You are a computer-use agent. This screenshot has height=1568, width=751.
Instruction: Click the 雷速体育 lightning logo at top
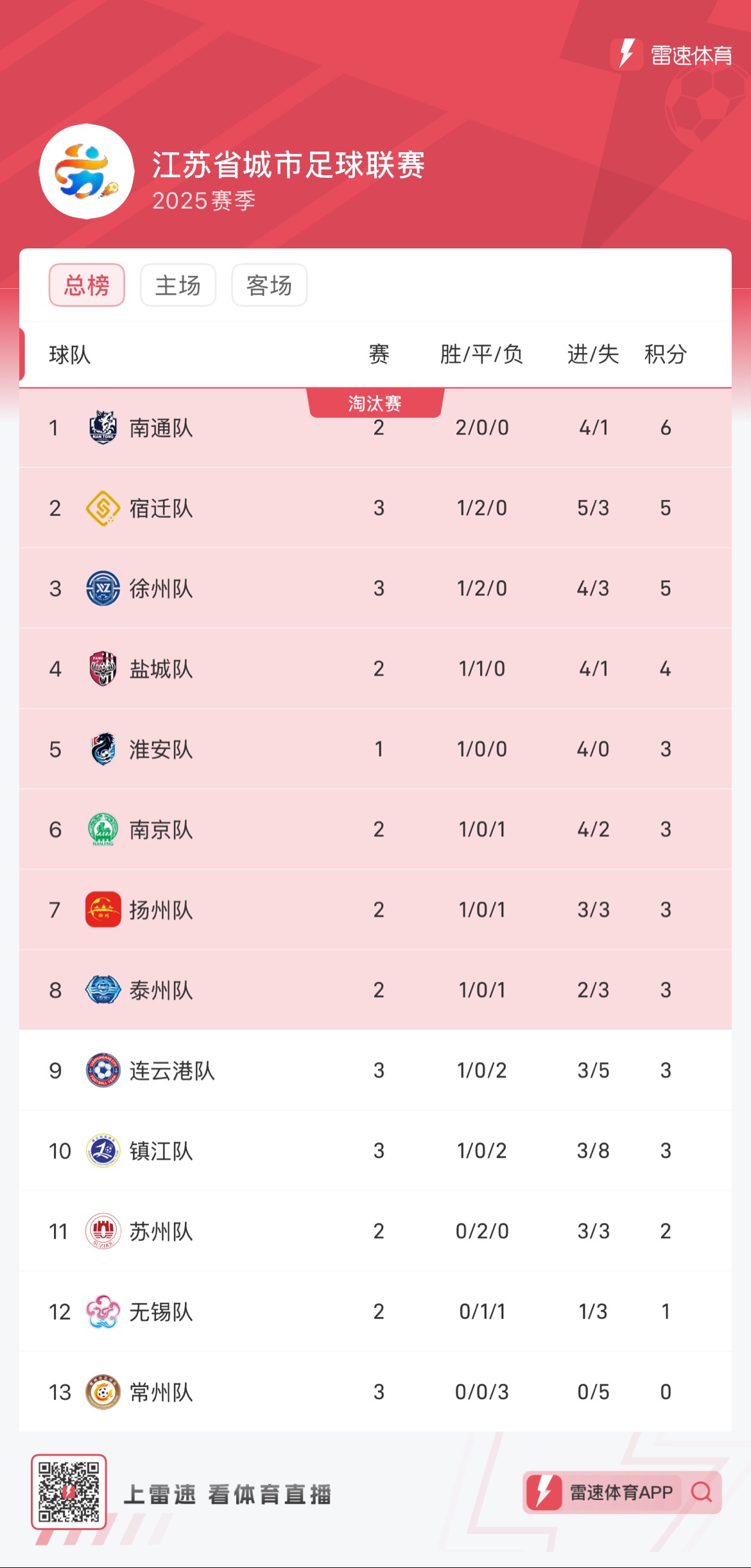[626, 55]
